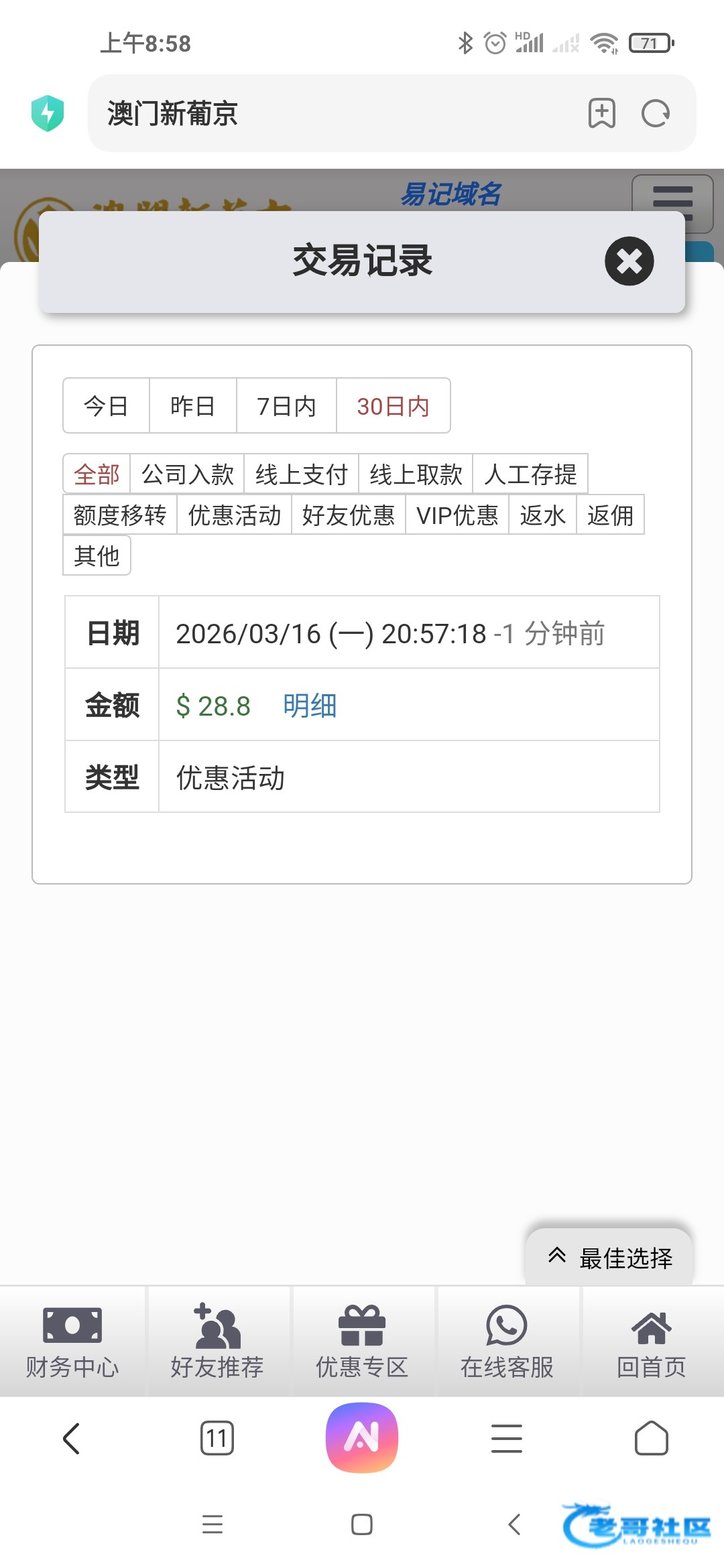
Task: Show only 公司入款 transactions
Action: click(x=188, y=474)
